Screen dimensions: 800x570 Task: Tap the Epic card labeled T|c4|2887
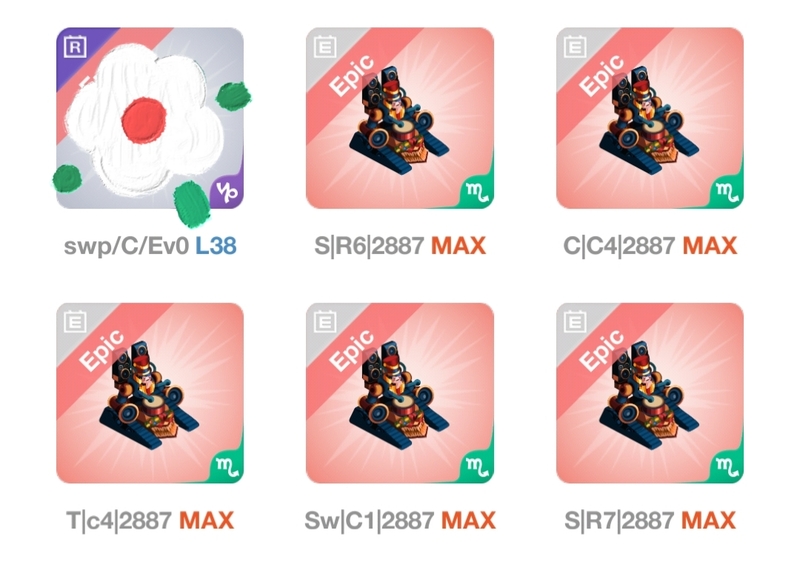pyautogui.click(x=150, y=393)
